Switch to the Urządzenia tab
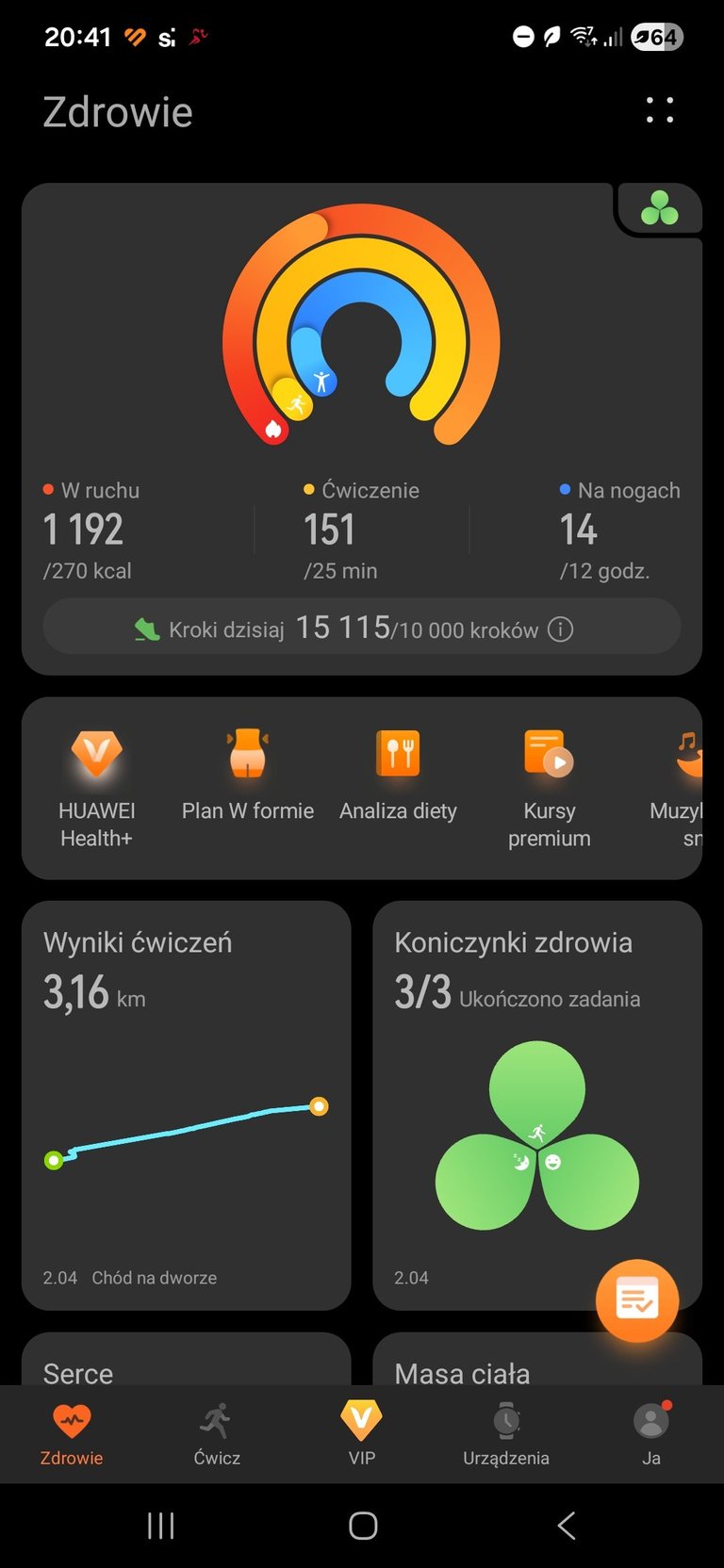724x1568 pixels. coord(506,1432)
